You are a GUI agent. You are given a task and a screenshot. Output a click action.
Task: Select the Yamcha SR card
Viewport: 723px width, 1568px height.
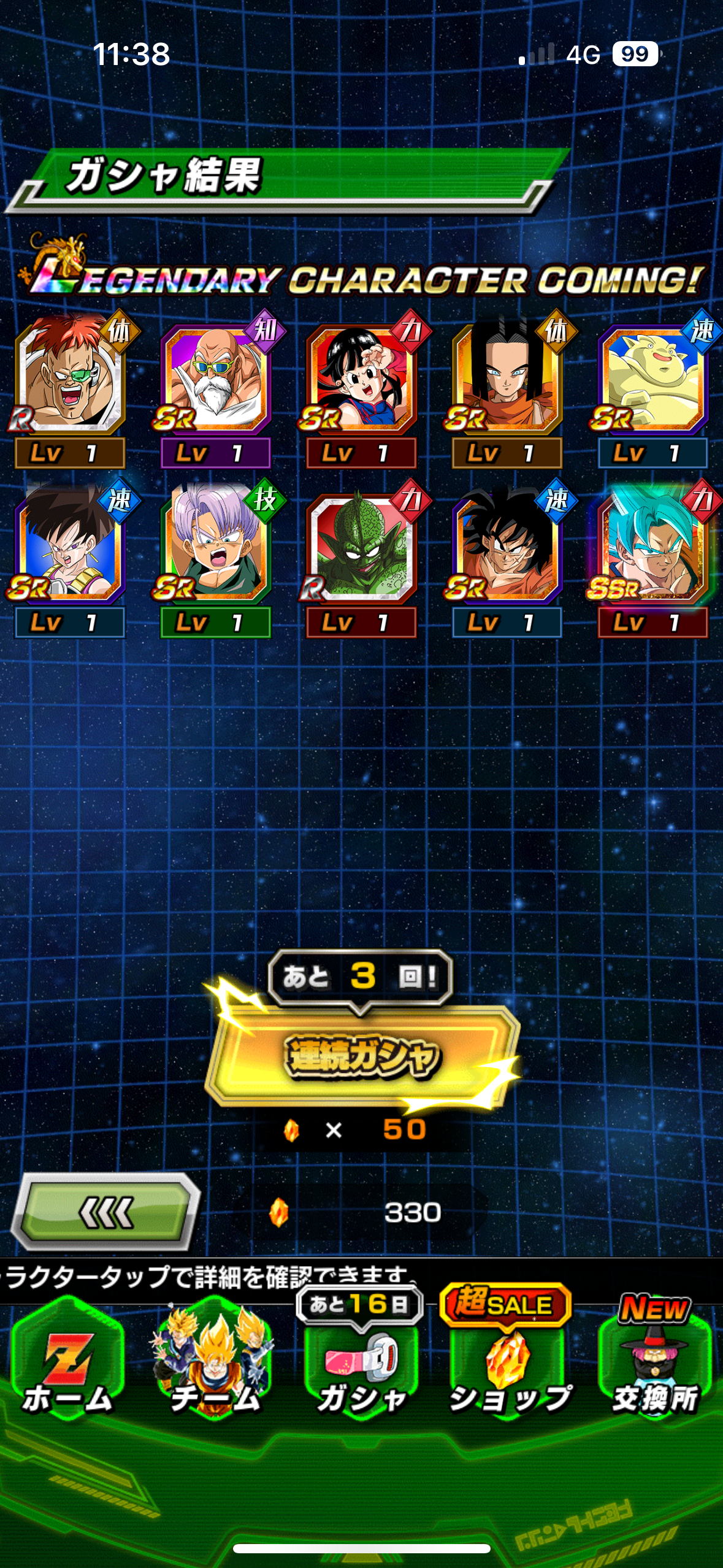pyautogui.click(x=507, y=559)
